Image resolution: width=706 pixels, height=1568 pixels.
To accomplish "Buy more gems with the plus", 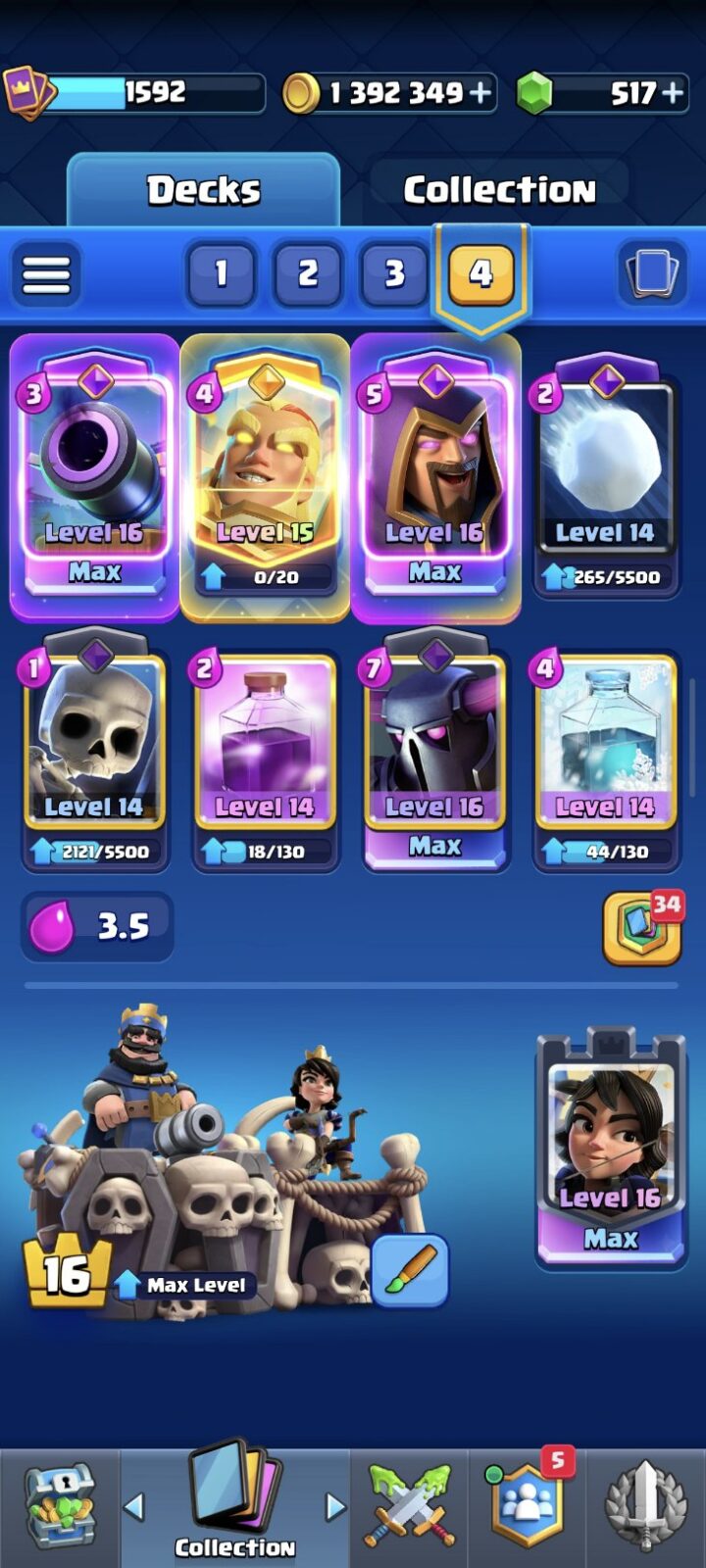I will [673, 93].
